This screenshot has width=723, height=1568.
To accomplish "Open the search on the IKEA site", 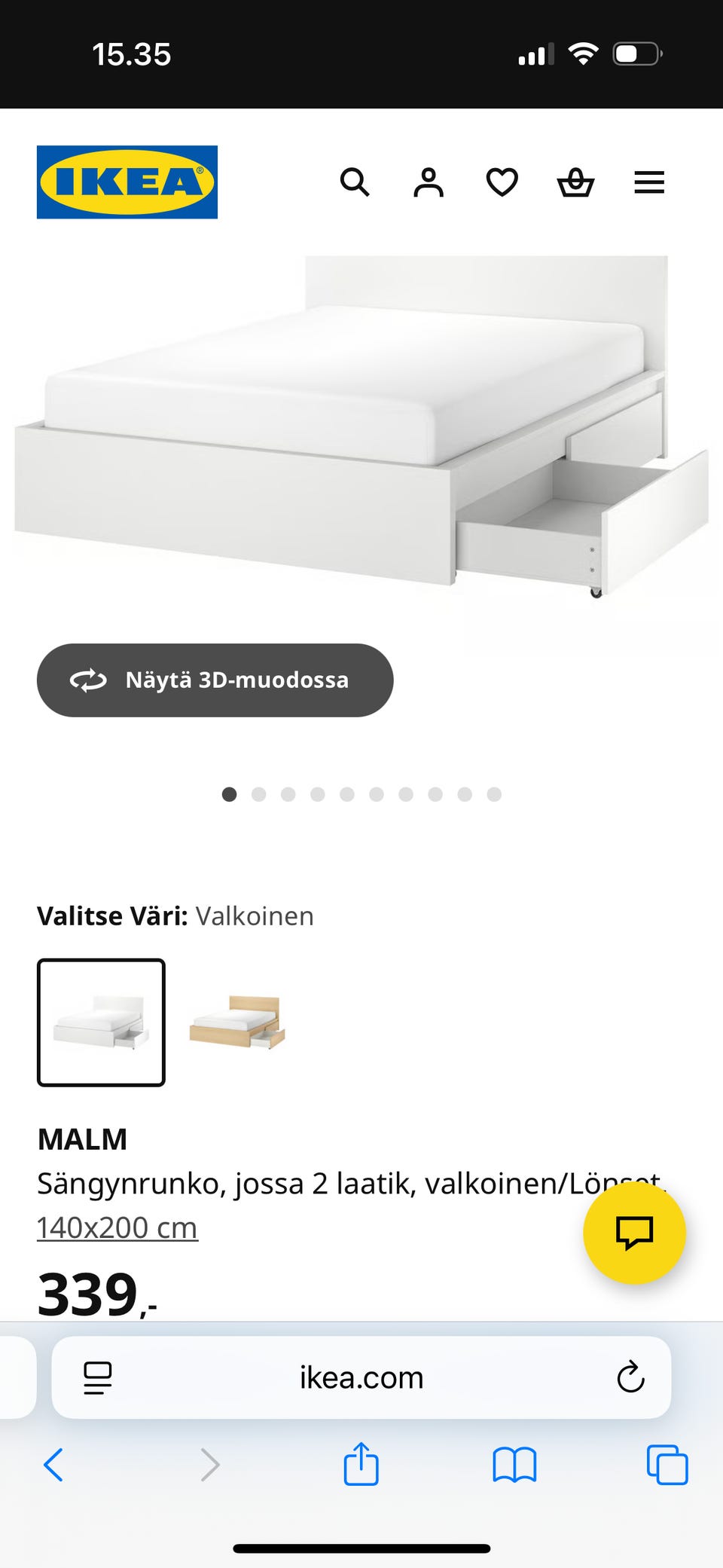I will click(x=354, y=182).
